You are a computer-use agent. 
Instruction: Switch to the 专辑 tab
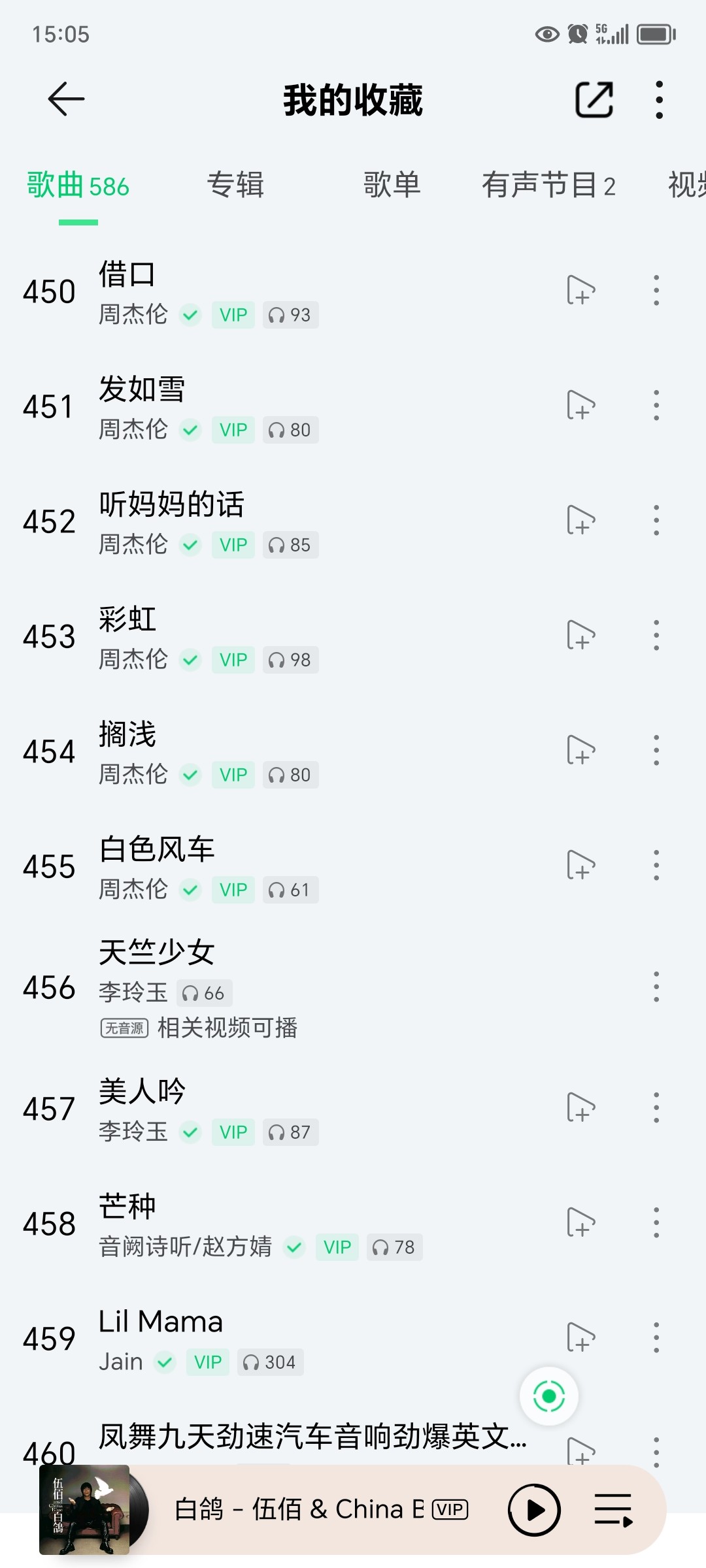click(235, 185)
